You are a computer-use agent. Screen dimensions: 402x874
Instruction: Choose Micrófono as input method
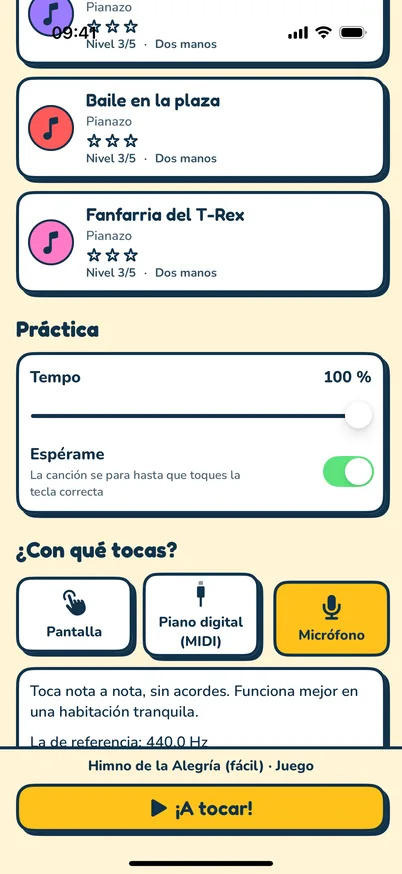[x=331, y=618]
